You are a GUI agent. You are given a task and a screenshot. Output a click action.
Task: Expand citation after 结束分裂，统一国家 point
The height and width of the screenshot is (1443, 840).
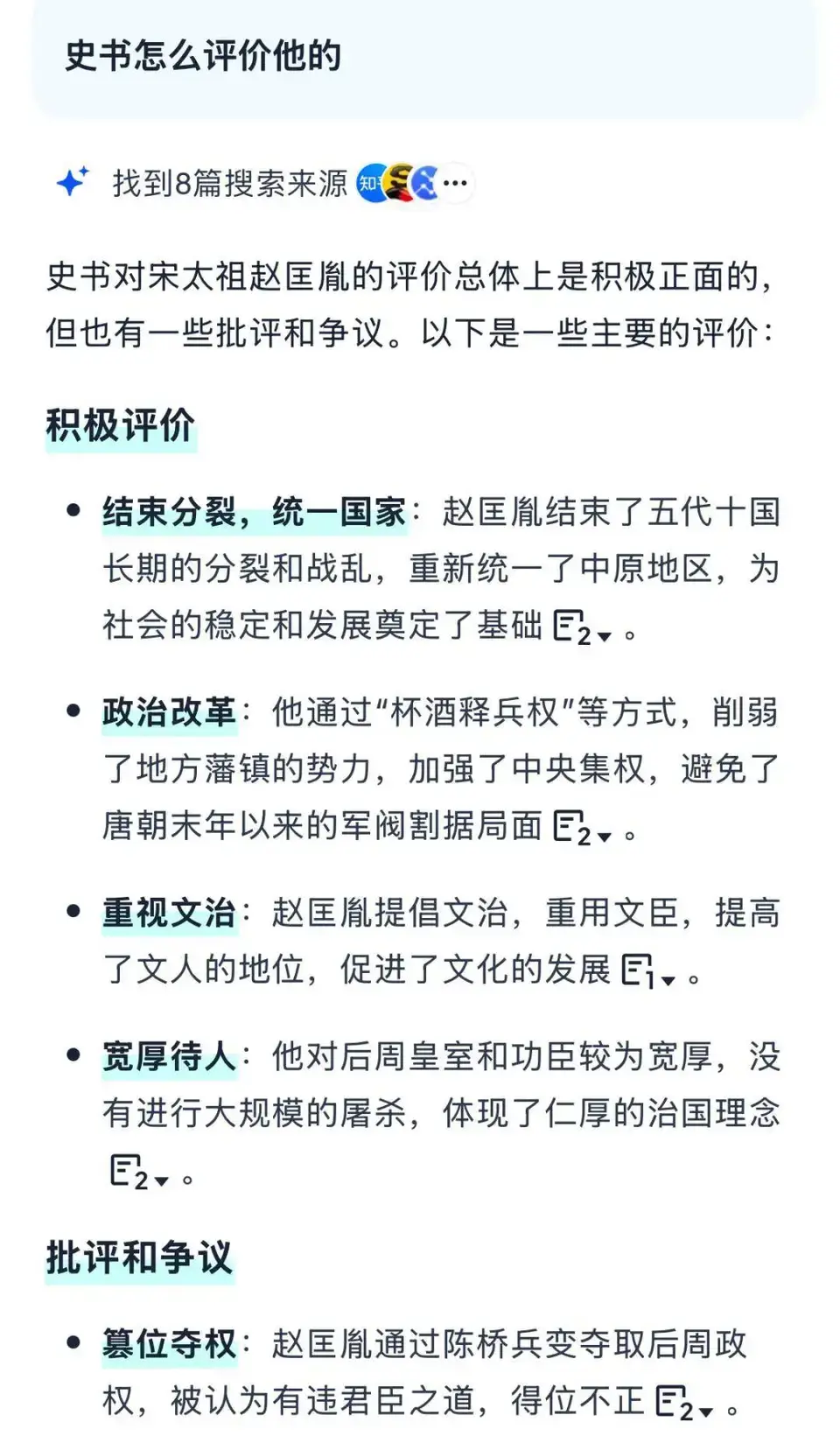pos(582,627)
